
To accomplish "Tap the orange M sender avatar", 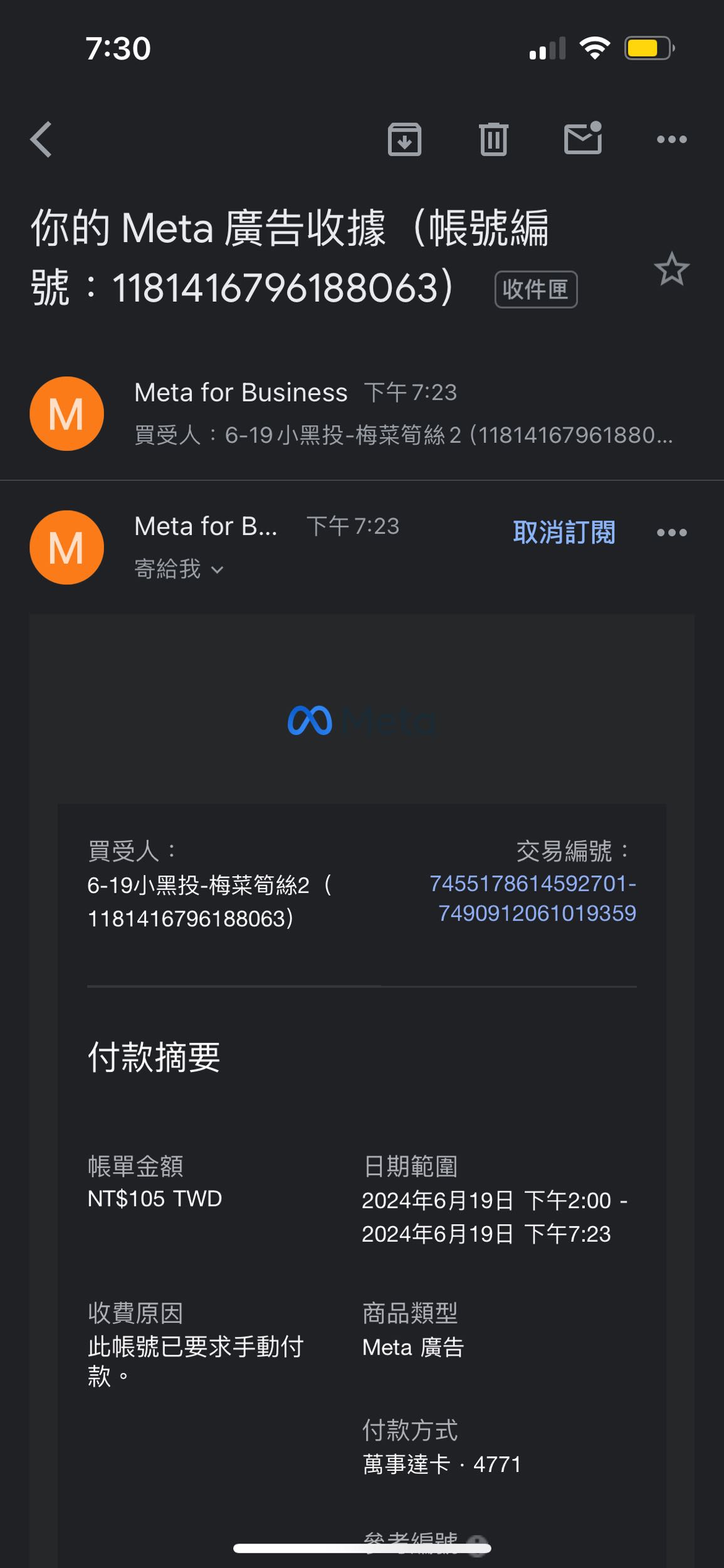I will (66, 548).
